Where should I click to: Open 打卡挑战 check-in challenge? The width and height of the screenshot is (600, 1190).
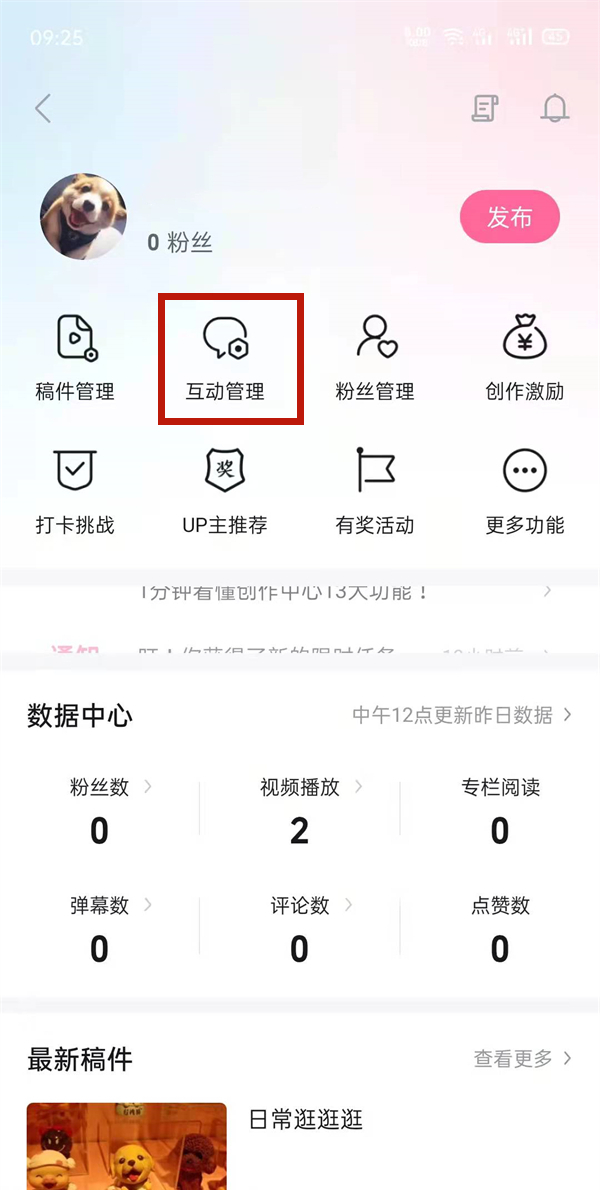click(x=75, y=492)
